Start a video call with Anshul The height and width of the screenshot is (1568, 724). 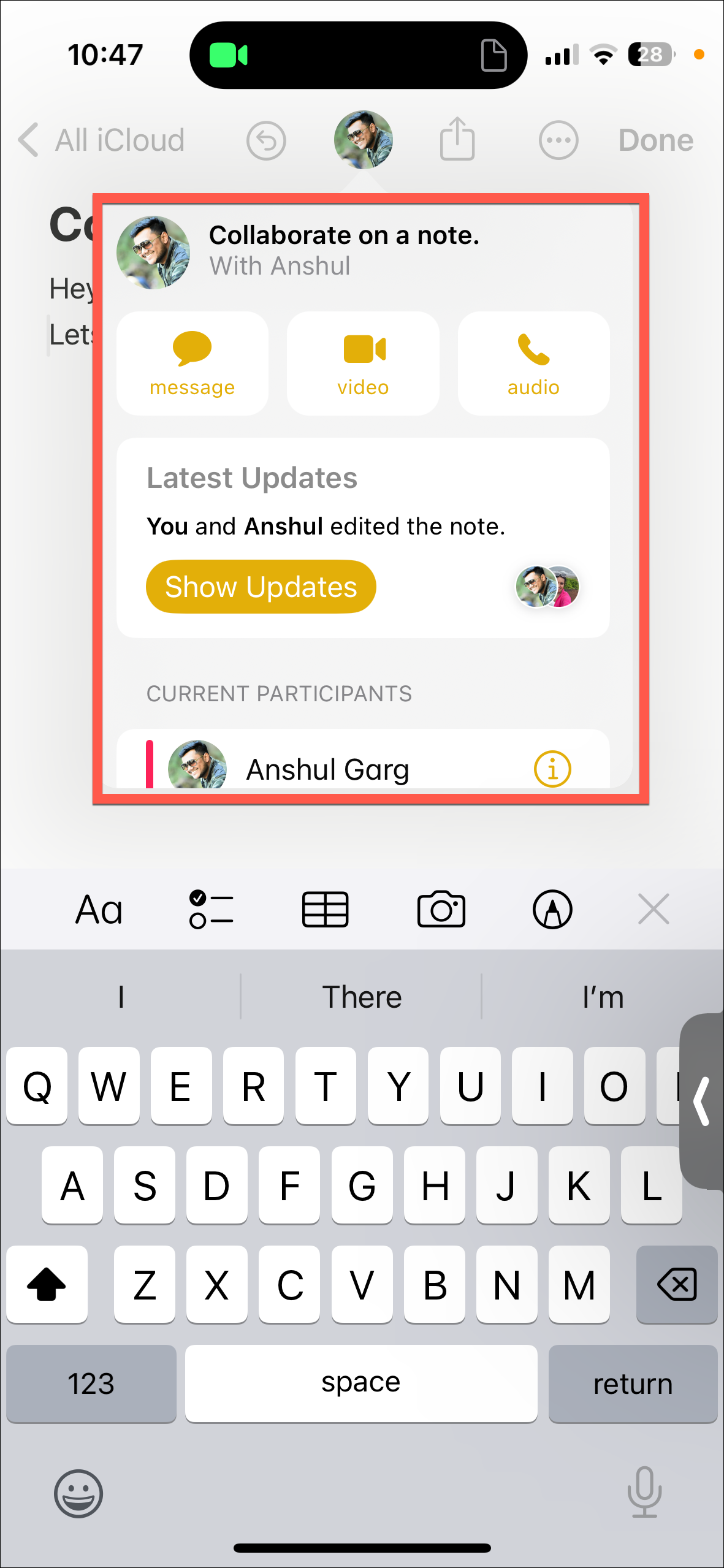coord(363,363)
